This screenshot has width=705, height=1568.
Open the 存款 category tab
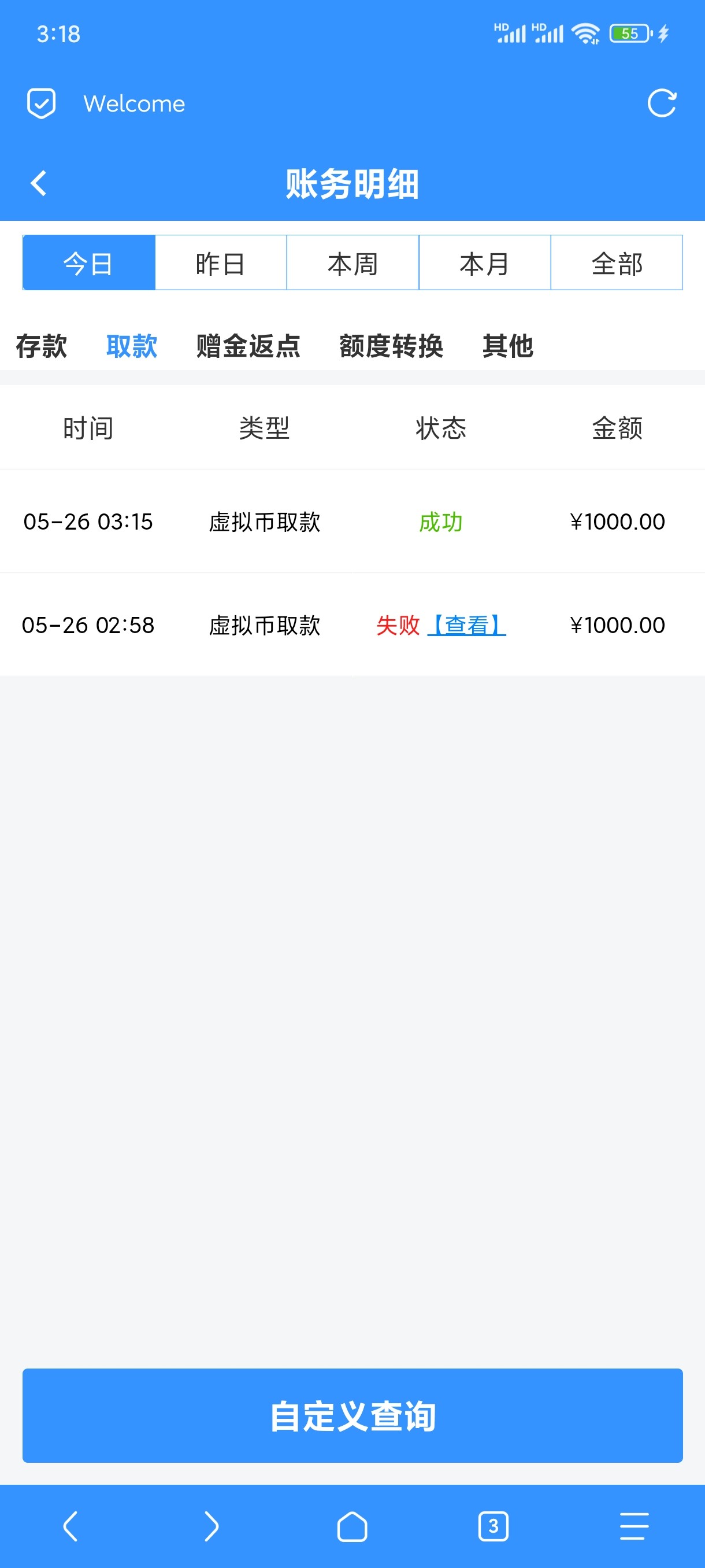(x=42, y=346)
